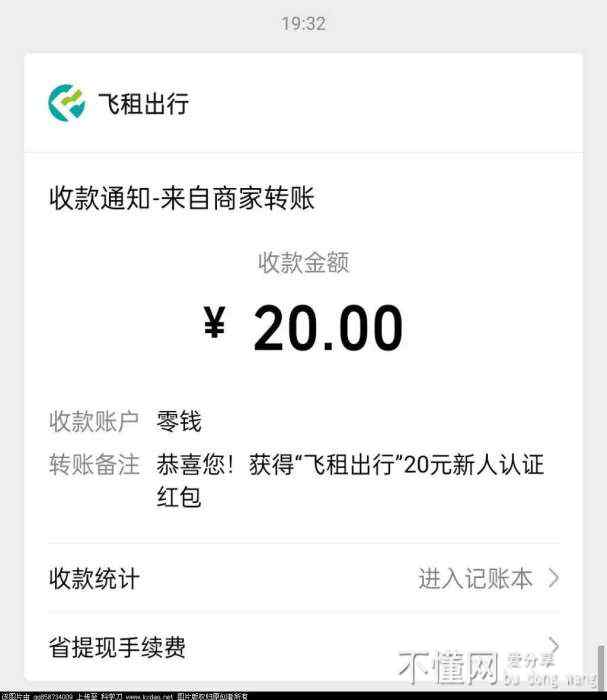Open the 省提现手续费 row
Image resolution: width=607 pixels, height=700 pixels.
[x=303, y=647]
